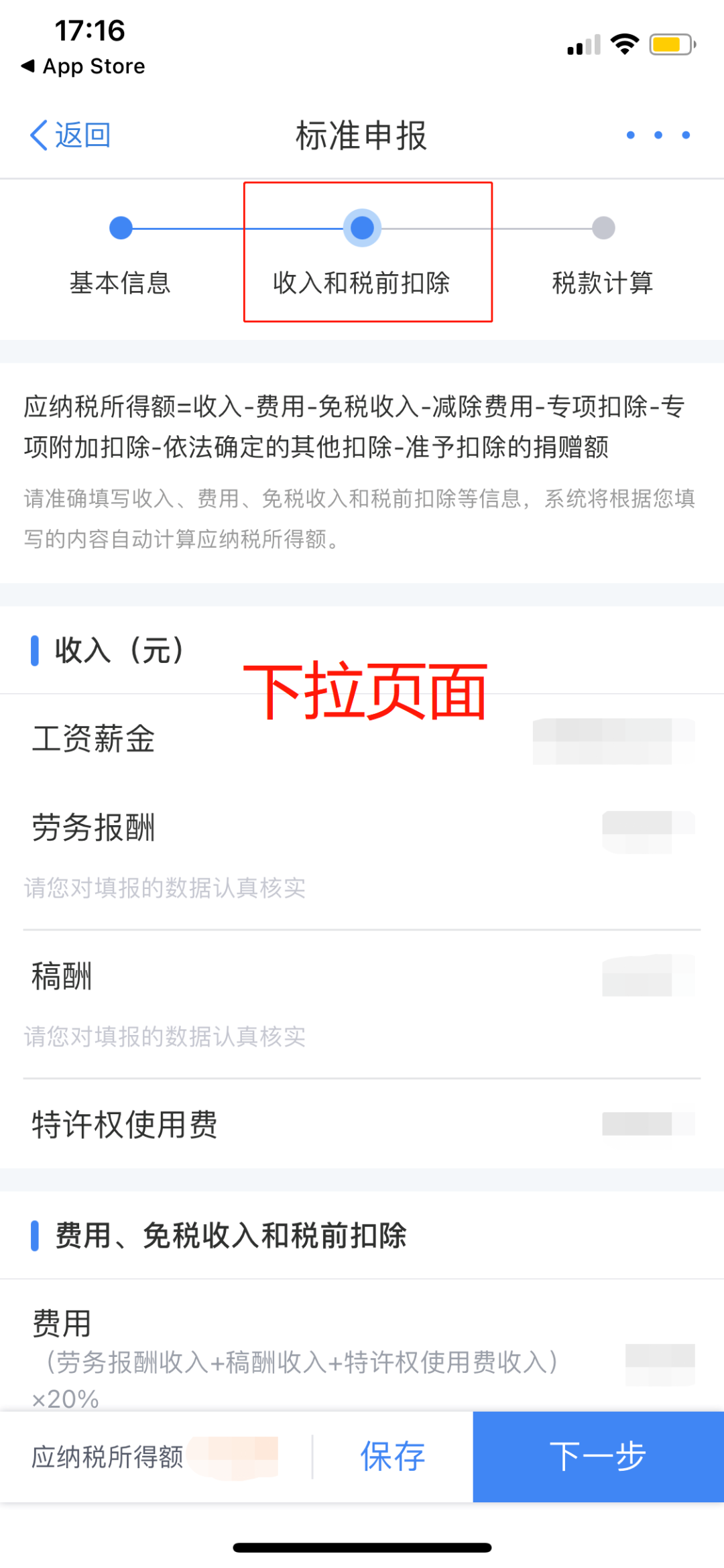
Task: Select the 收入和税前扣除 progress dot
Action: 362,228
